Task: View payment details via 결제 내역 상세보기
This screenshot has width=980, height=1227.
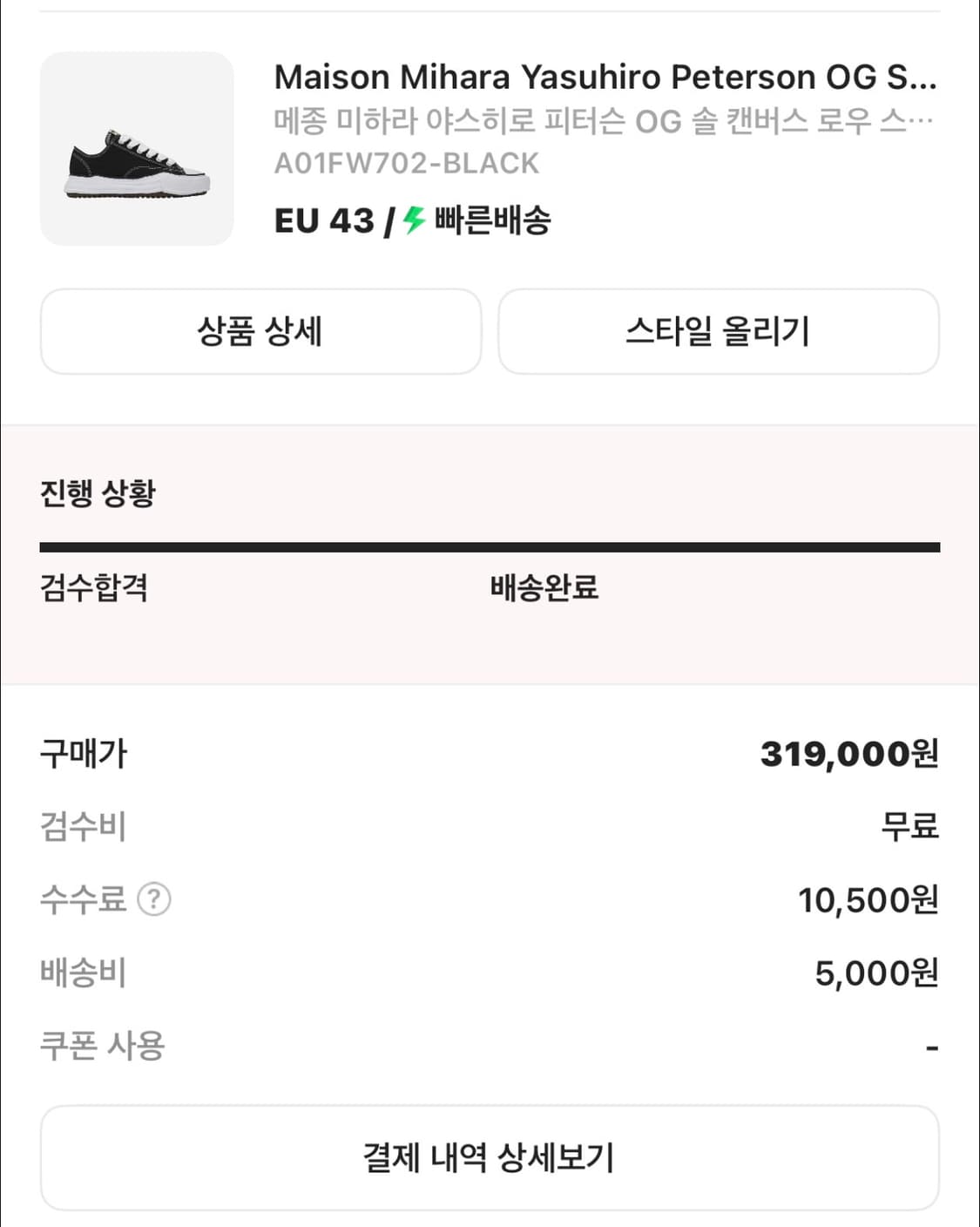Action: click(490, 1156)
